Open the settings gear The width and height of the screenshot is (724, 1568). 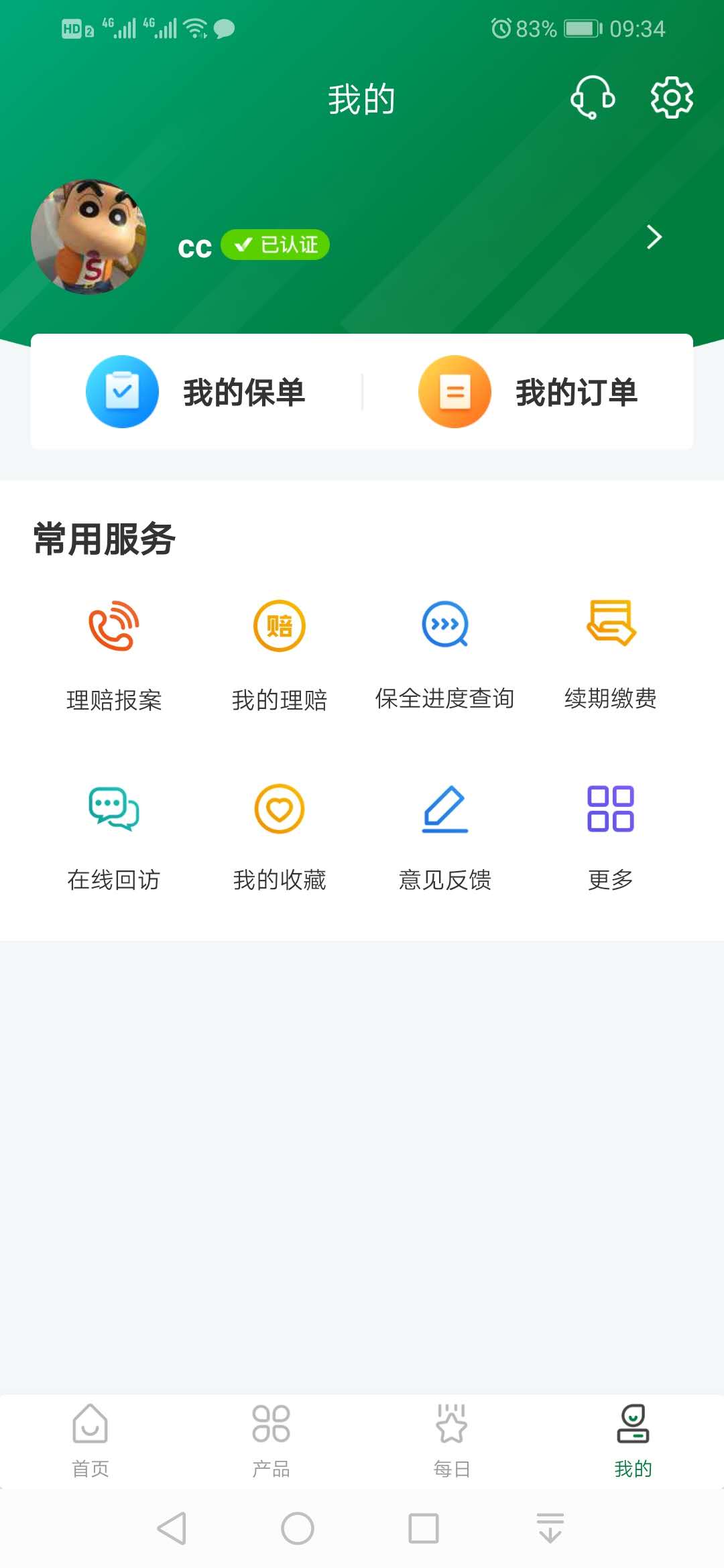[672, 98]
